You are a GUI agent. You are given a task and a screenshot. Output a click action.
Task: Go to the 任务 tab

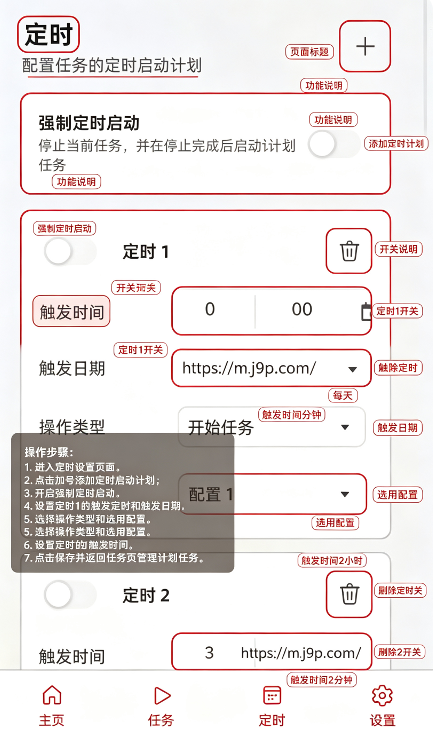(161, 706)
